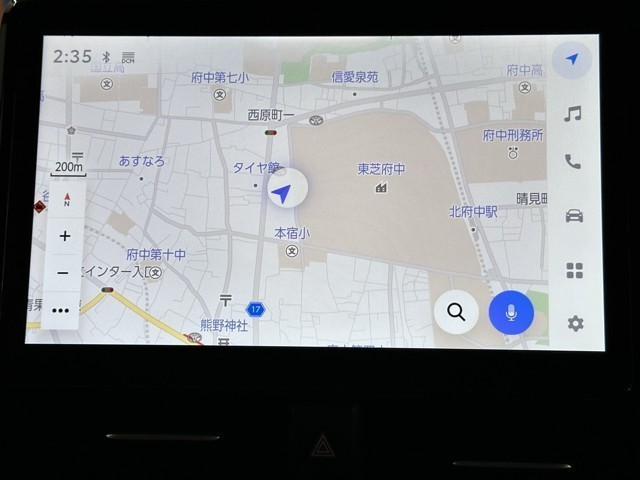This screenshot has width=640, height=480.
Task: Open the settings gear
Action: [x=575, y=323]
